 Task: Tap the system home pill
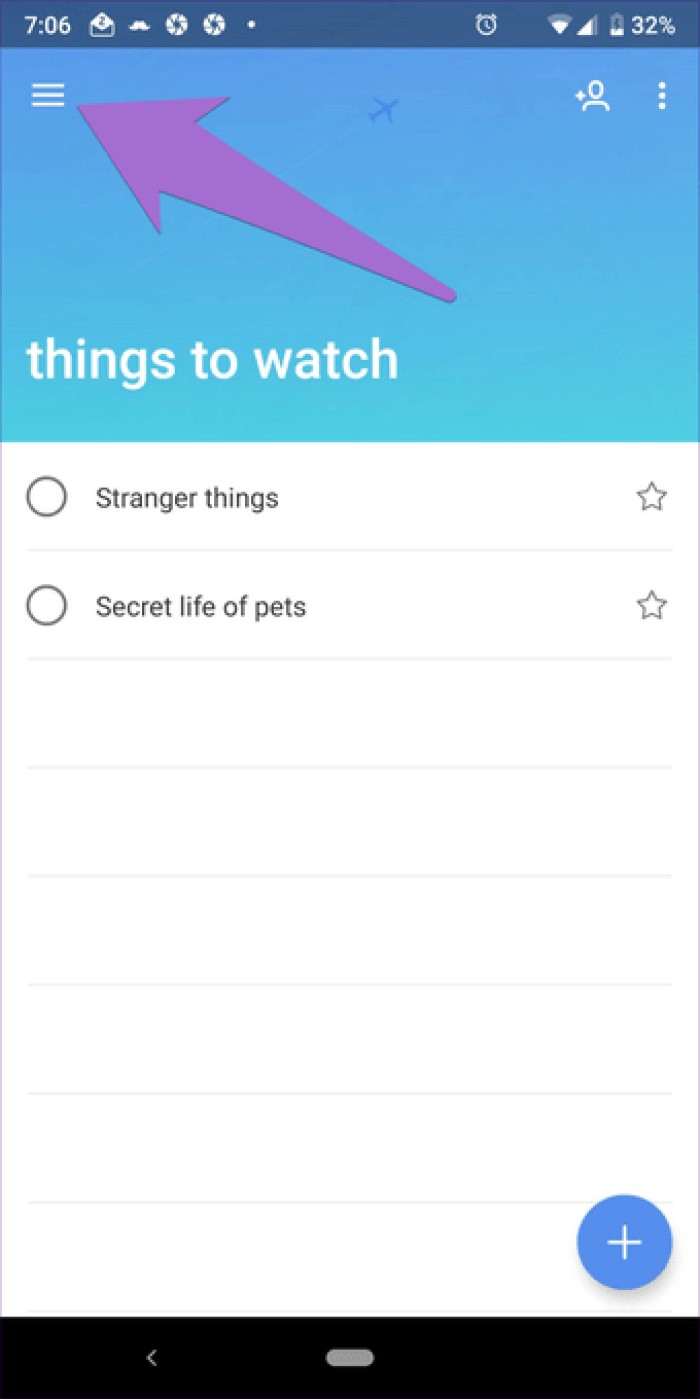point(350,1357)
